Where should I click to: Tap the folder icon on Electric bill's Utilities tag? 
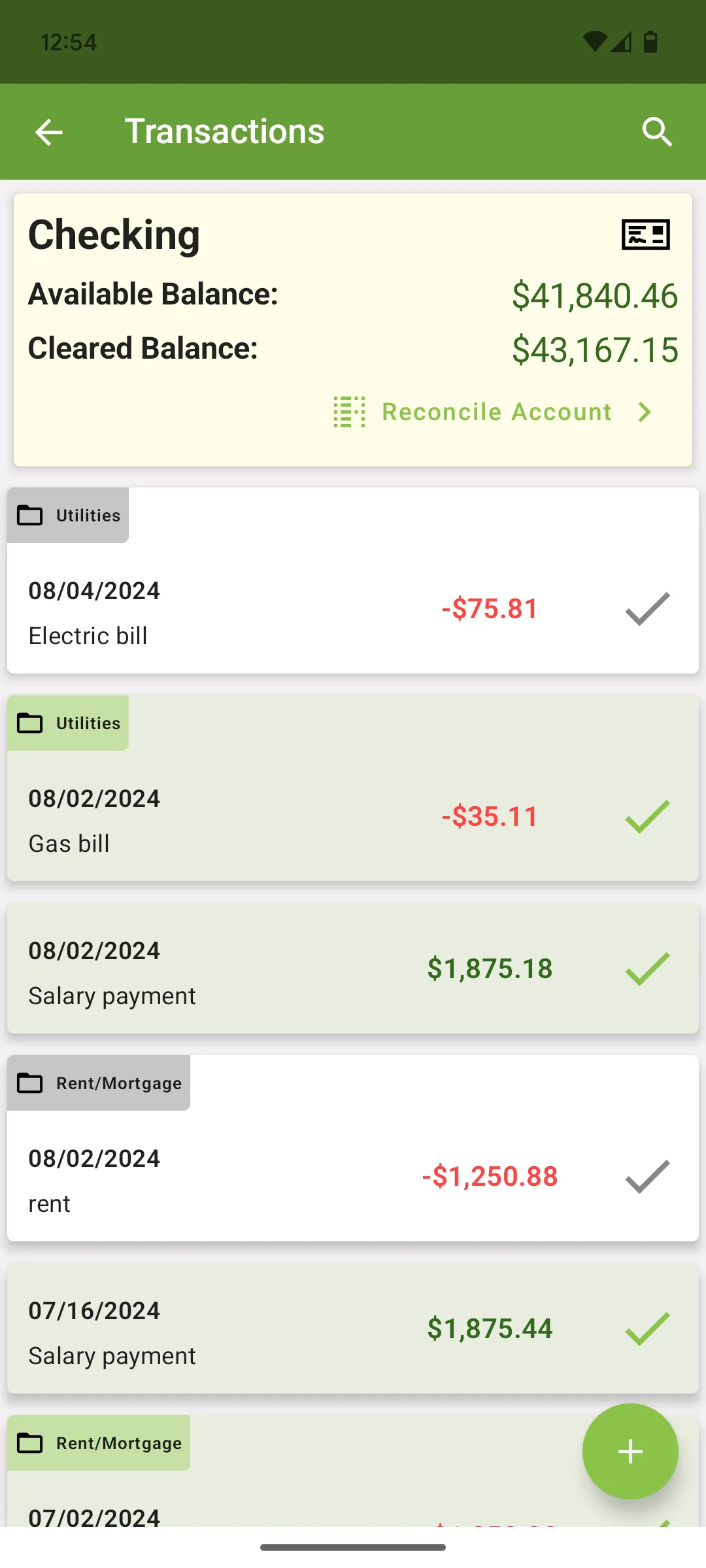coord(29,515)
